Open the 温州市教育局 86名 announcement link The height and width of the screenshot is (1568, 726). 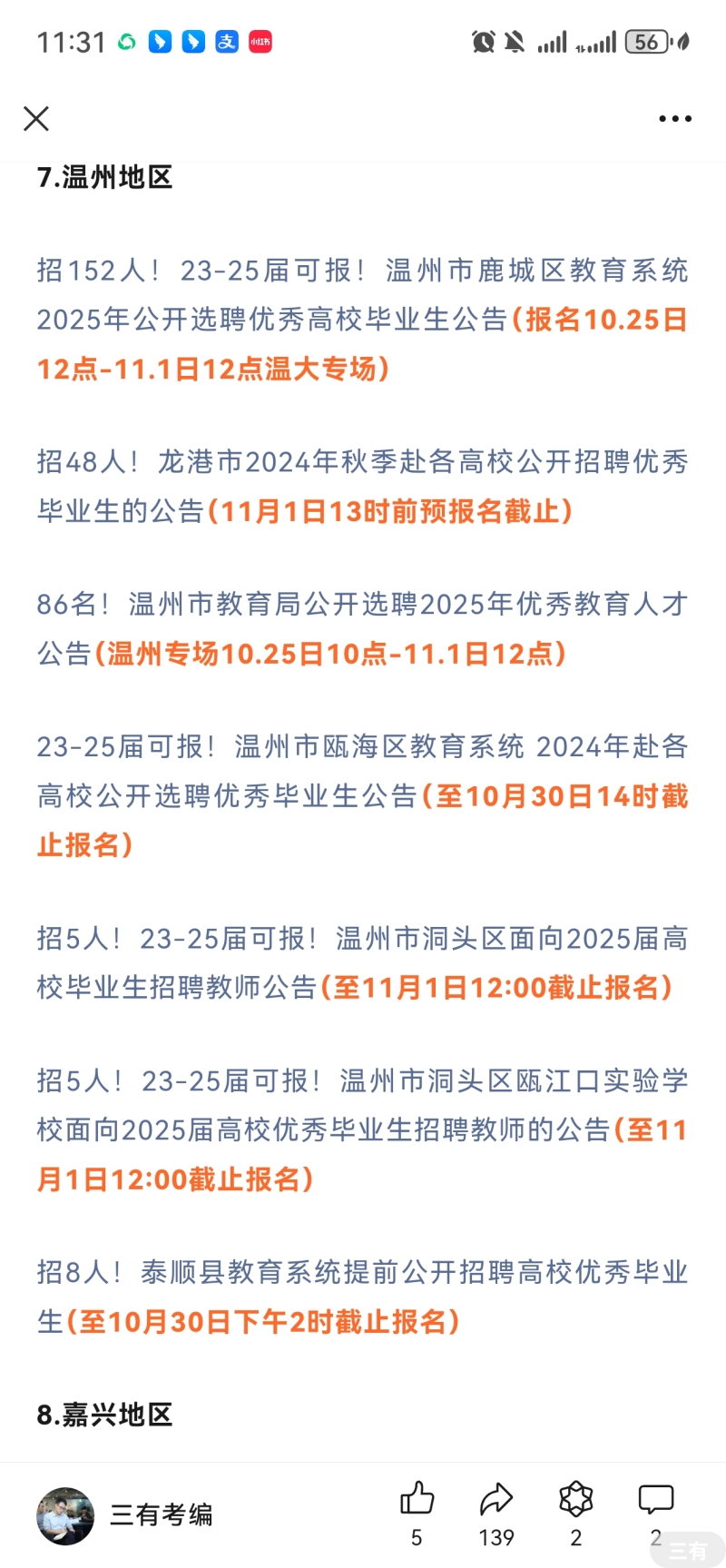click(x=363, y=629)
